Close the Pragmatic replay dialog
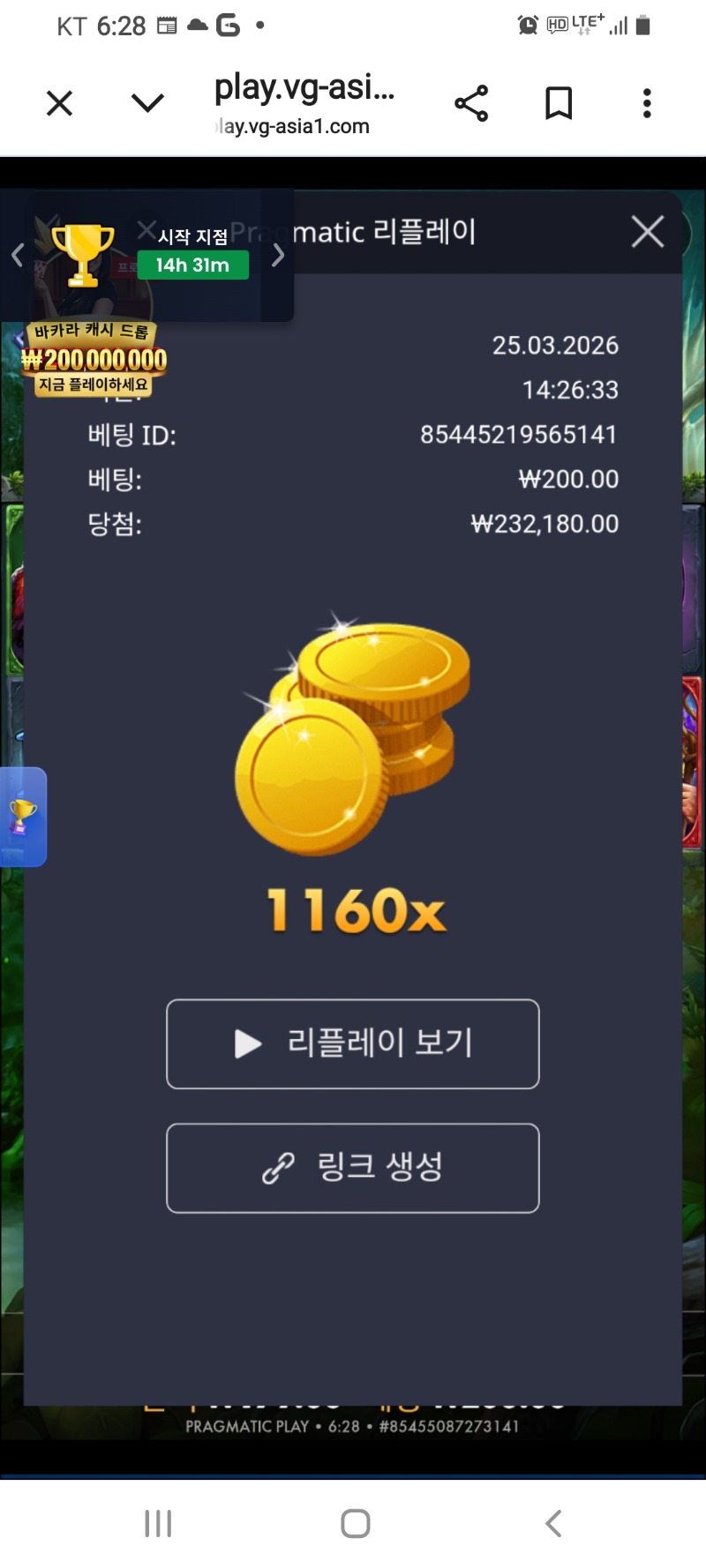 pyautogui.click(x=648, y=232)
